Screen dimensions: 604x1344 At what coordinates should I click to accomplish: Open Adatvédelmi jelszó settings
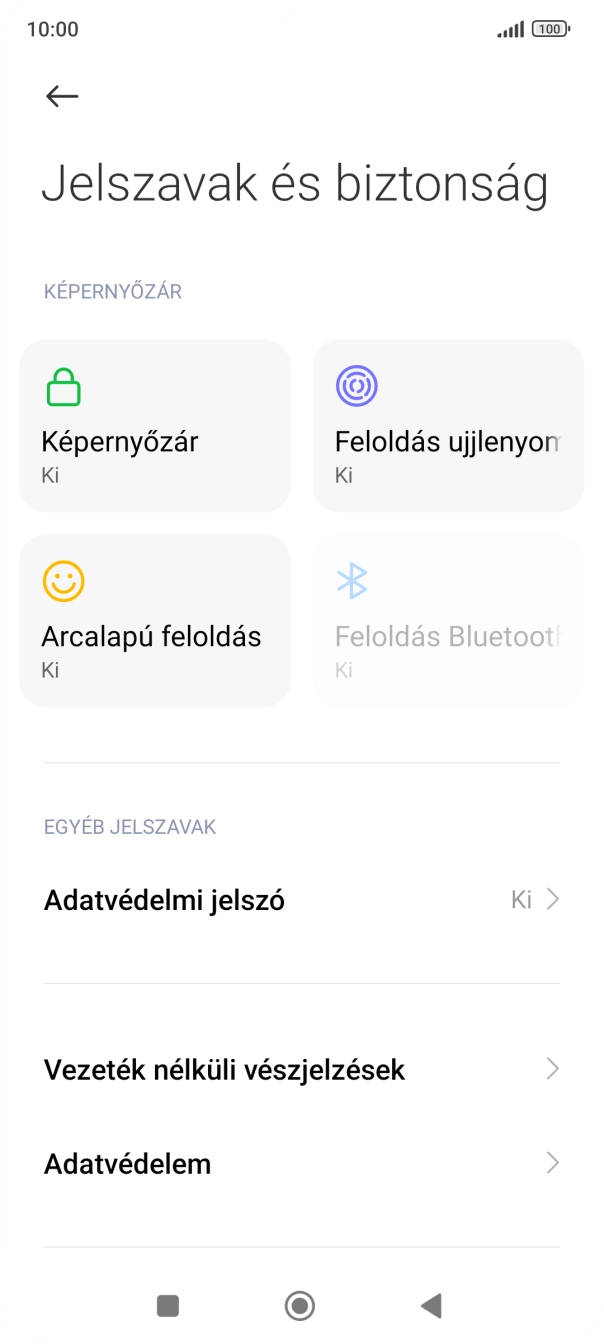pyautogui.click(x=301, y=900)
